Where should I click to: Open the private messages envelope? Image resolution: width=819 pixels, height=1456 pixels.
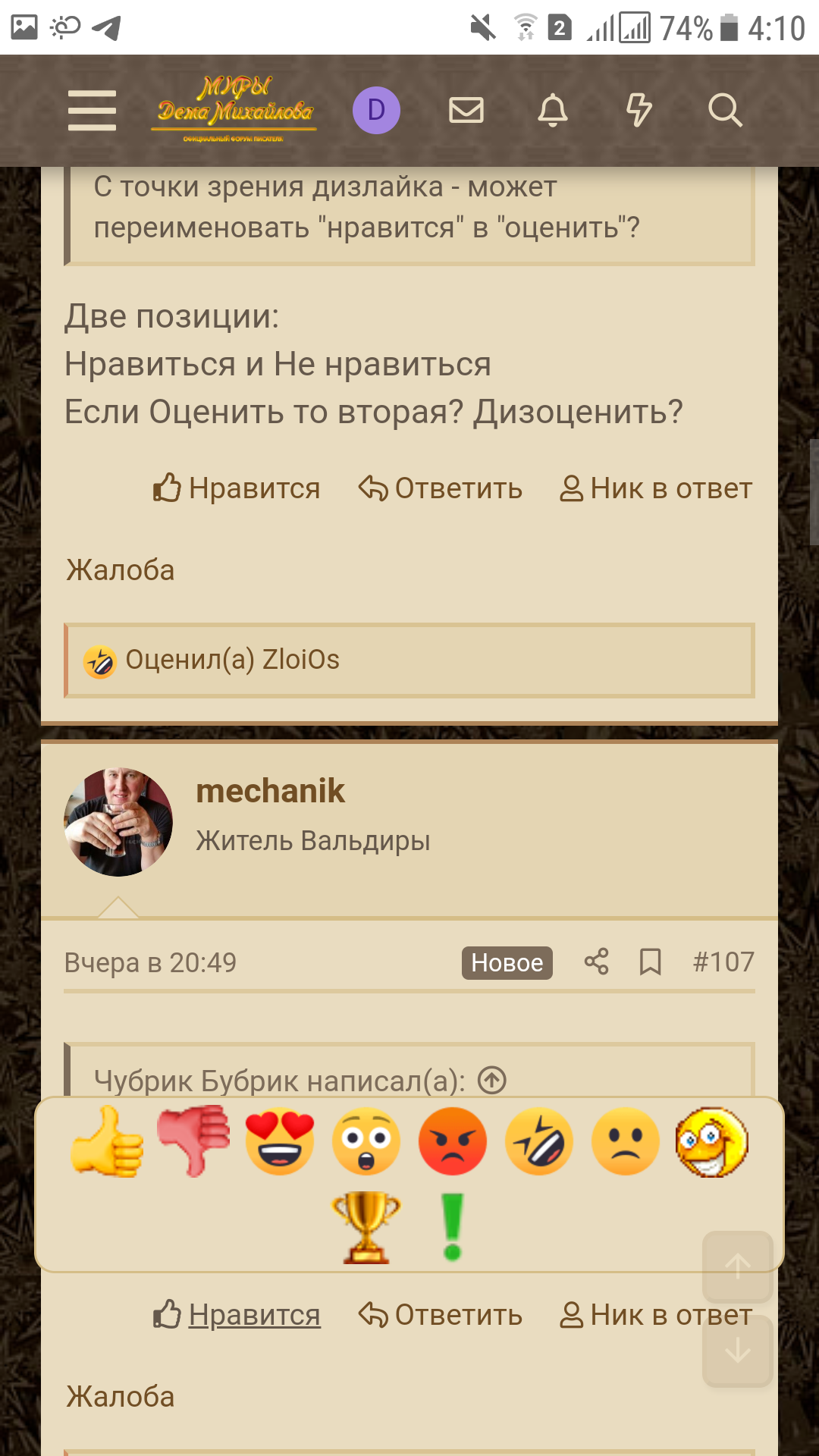[466, 111]
